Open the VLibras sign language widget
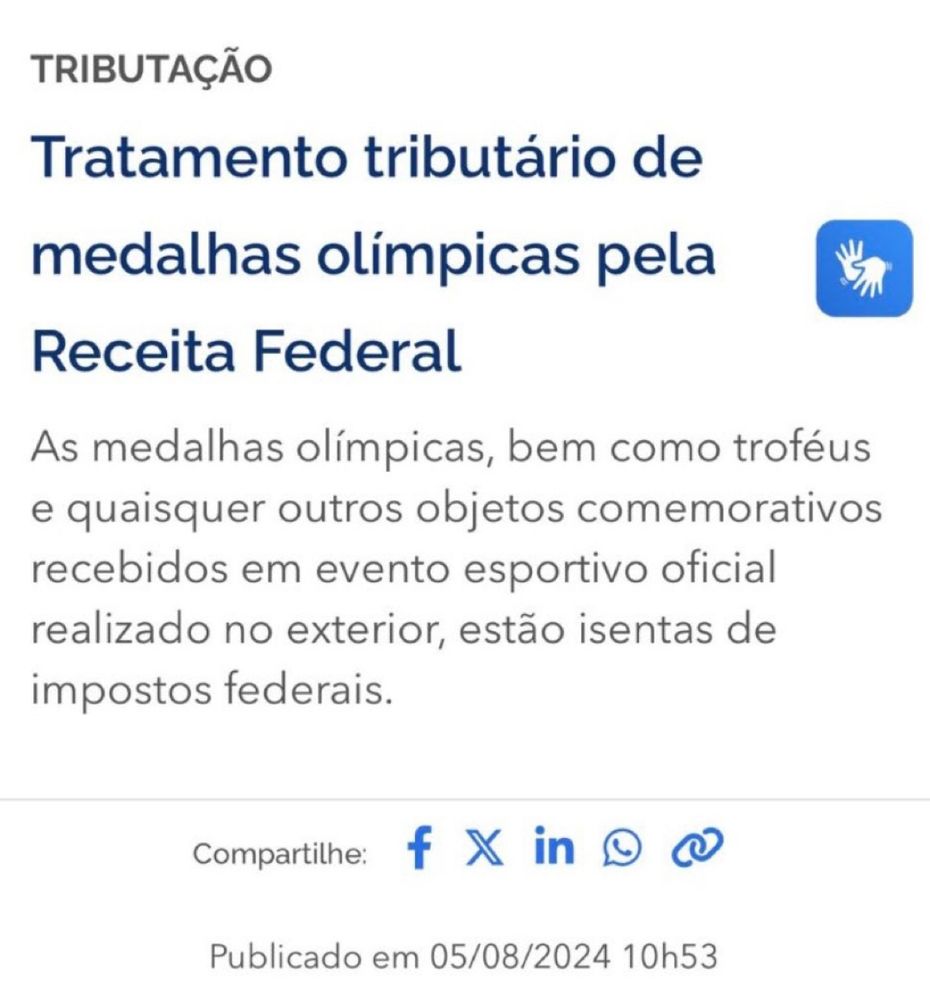930x1000 pixels. (x=864, y=268)
